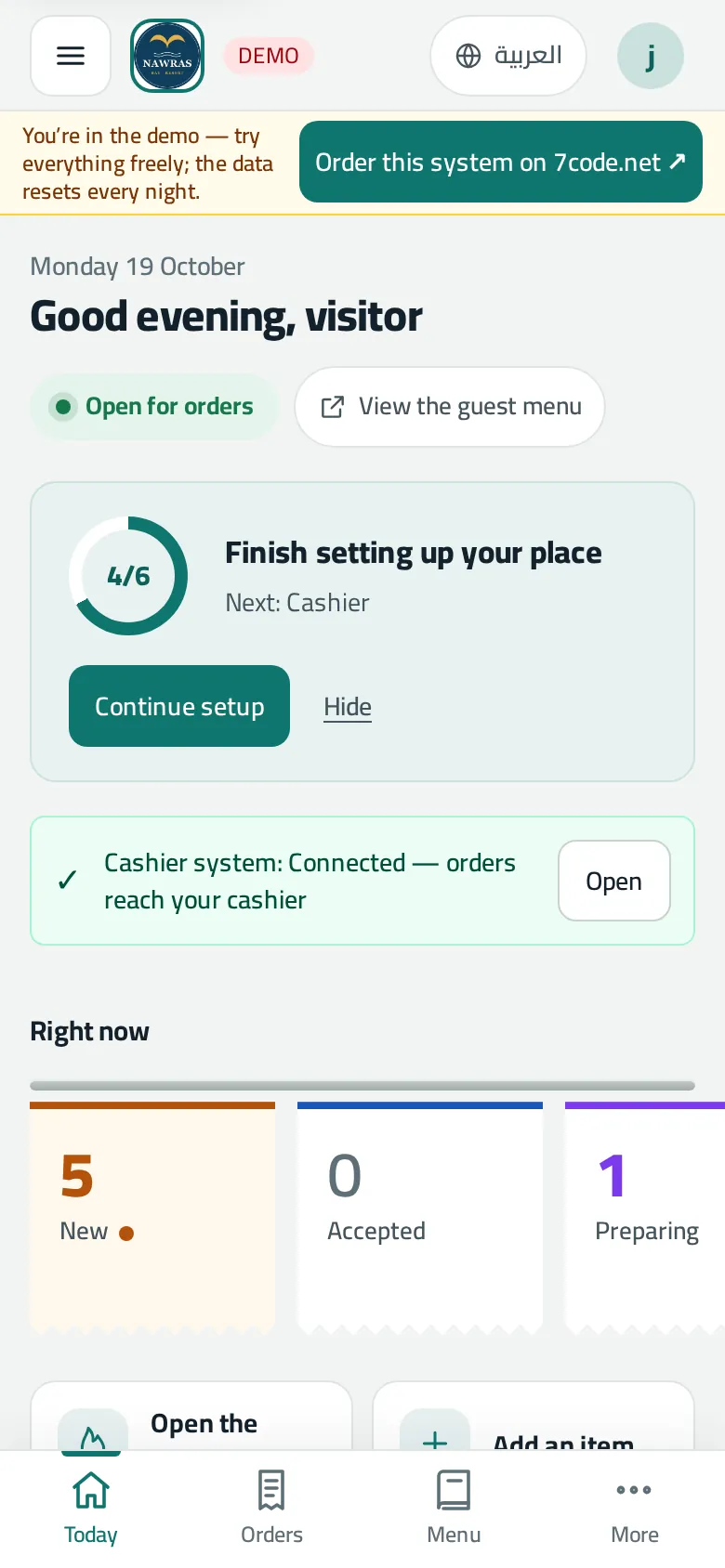The height and width of the screenshot is (1568, 725).
Task: Open the hamburger drawer menu
Action: pos(71,56)
